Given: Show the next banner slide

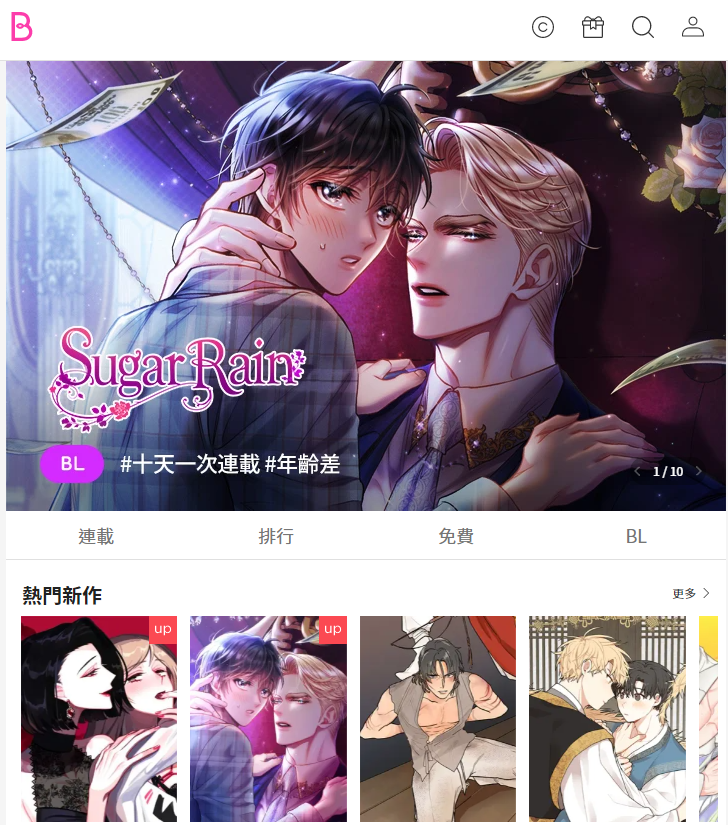Looking at the screenshot, I should [699, 471].
